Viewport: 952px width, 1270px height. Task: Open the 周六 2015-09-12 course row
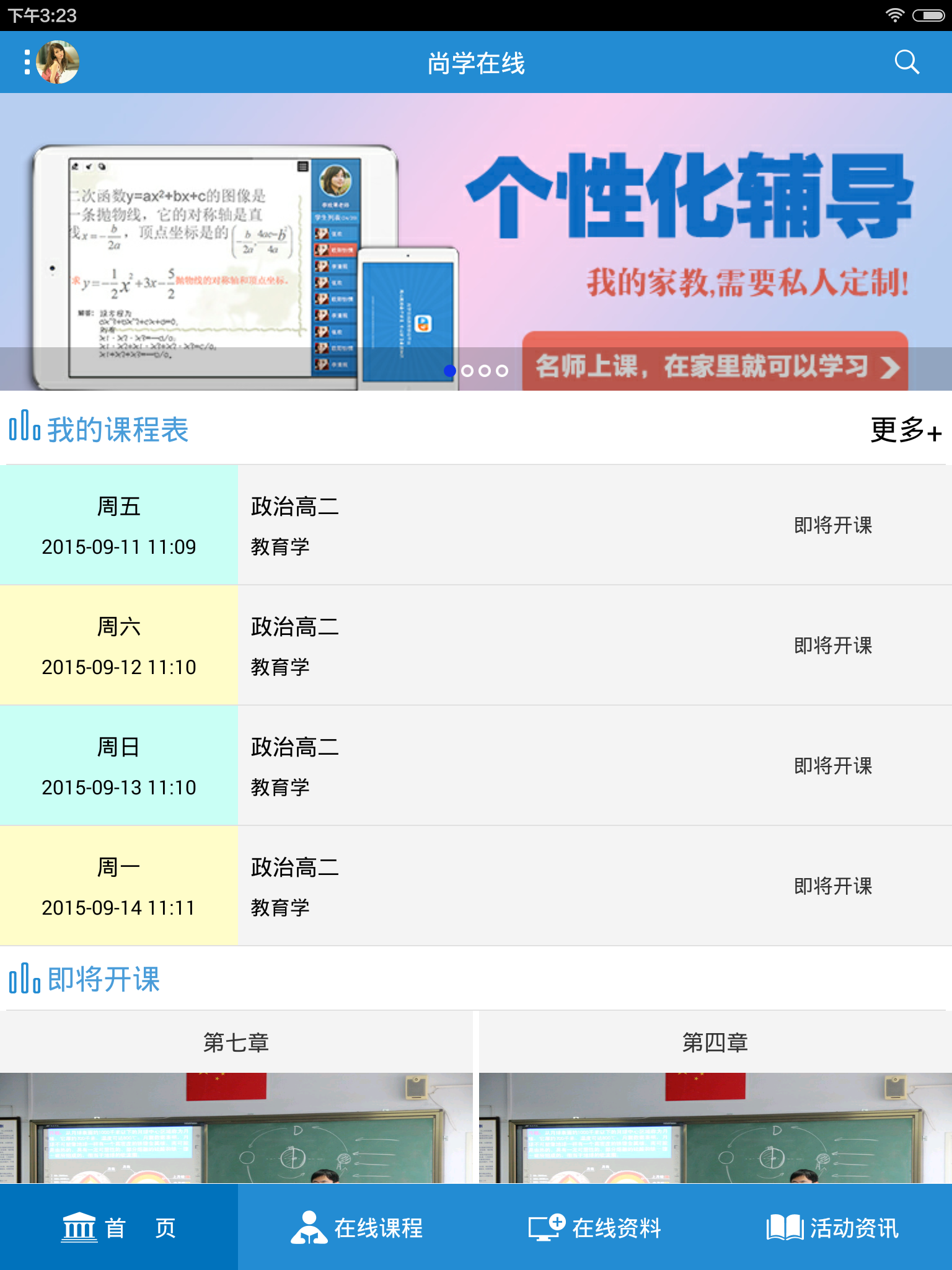[x=476, y=646]
